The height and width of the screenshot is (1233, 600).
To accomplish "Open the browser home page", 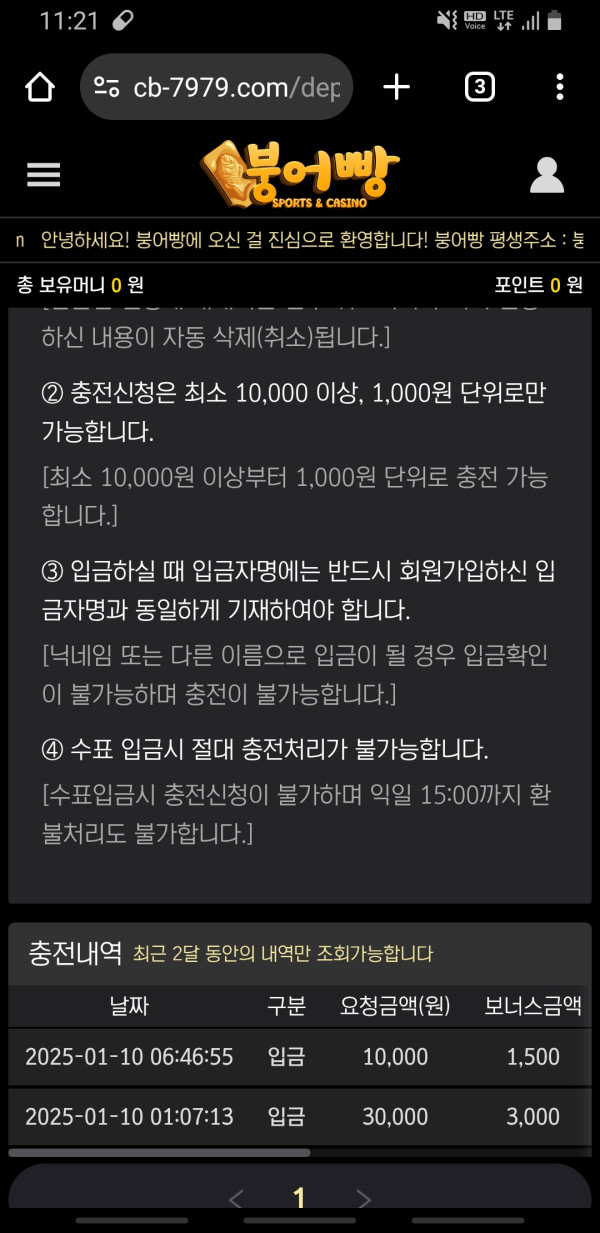I will pyautogui.click(x=40, y=88).
